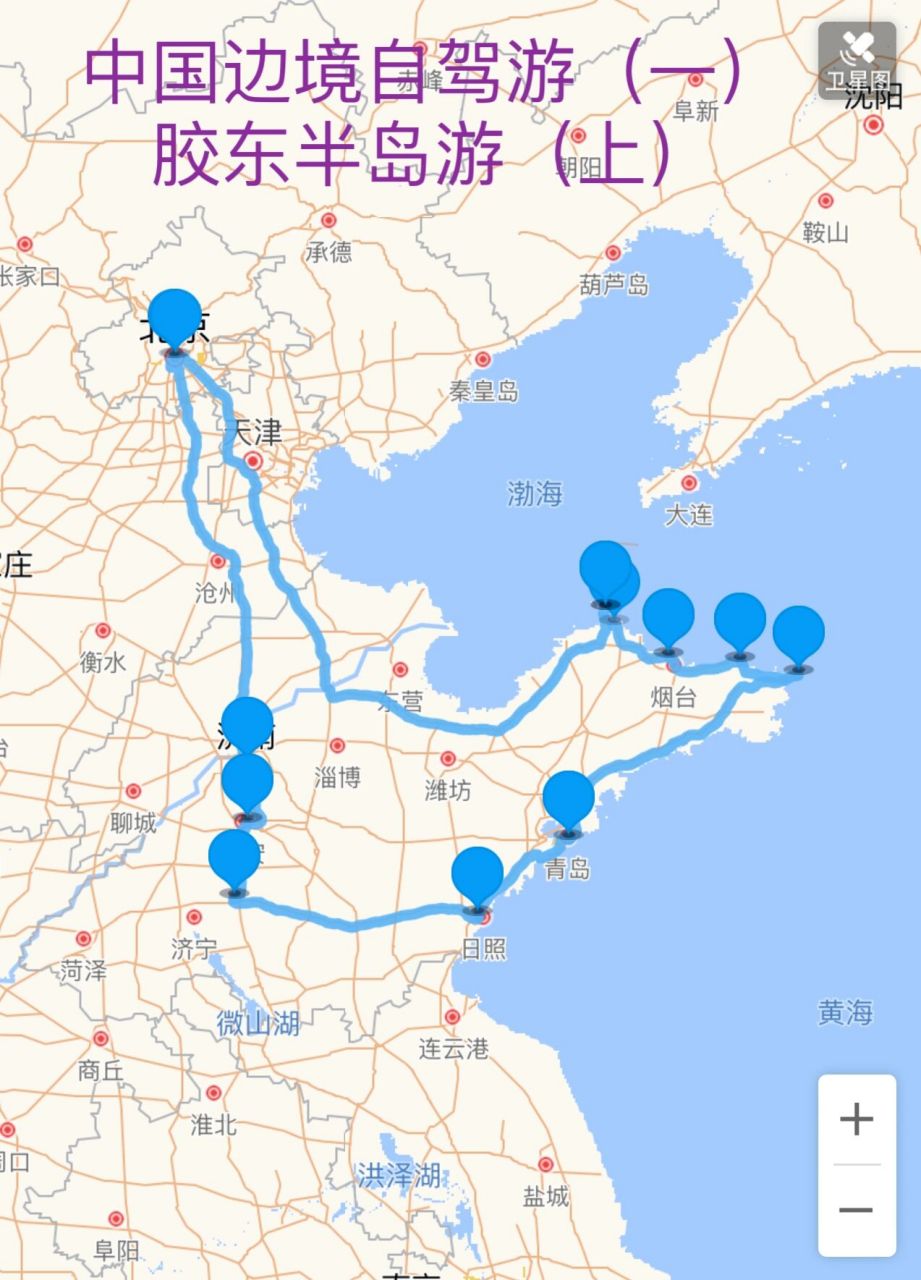Click the map pin above 青岛

point(568,800)
